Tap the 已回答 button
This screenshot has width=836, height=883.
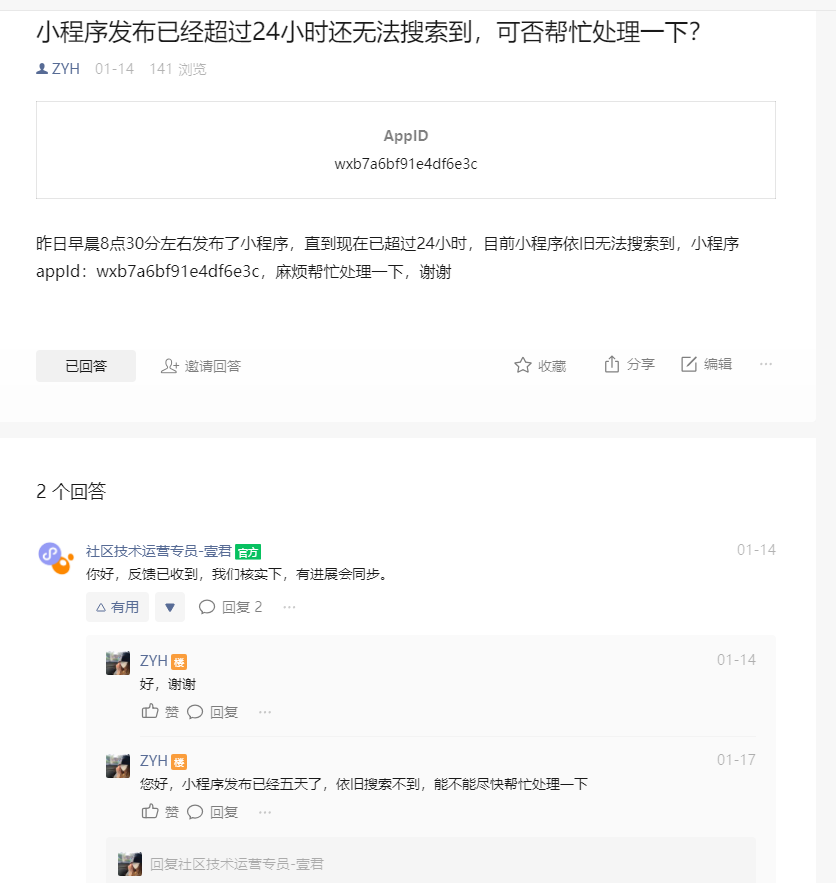coord(86,366)
